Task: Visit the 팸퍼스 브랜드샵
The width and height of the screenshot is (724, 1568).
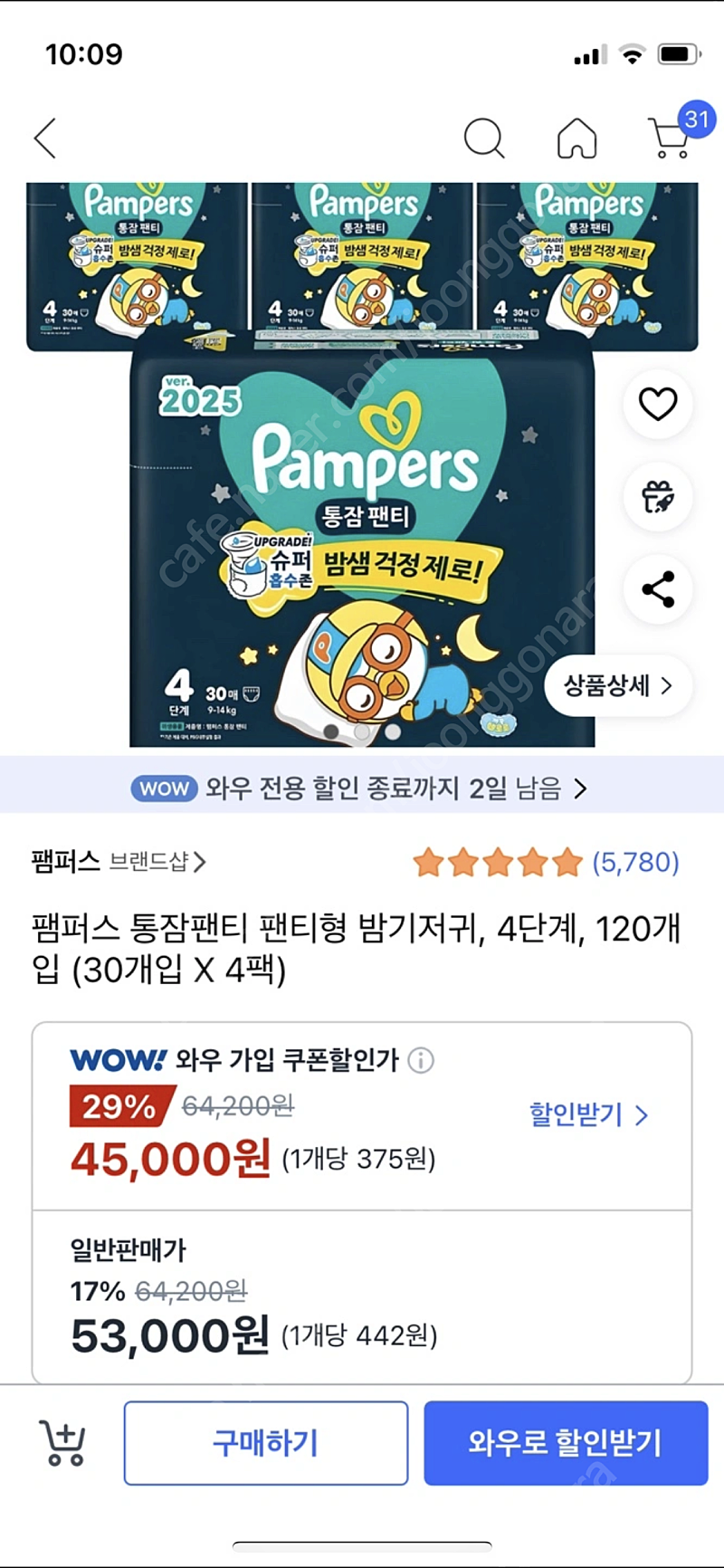Action: [x=119, y=861]
